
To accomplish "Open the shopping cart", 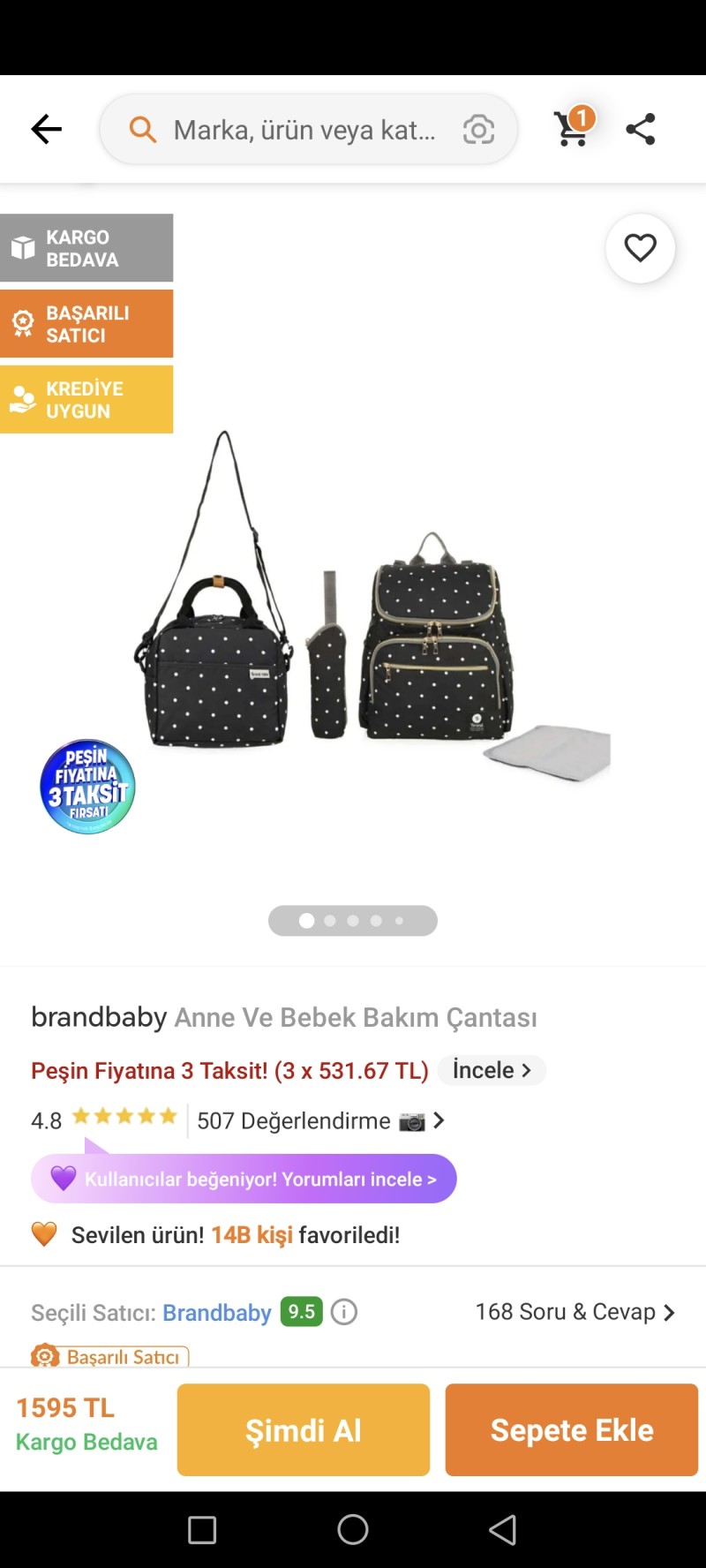I will pyautogui.click(x=573, y=129).
